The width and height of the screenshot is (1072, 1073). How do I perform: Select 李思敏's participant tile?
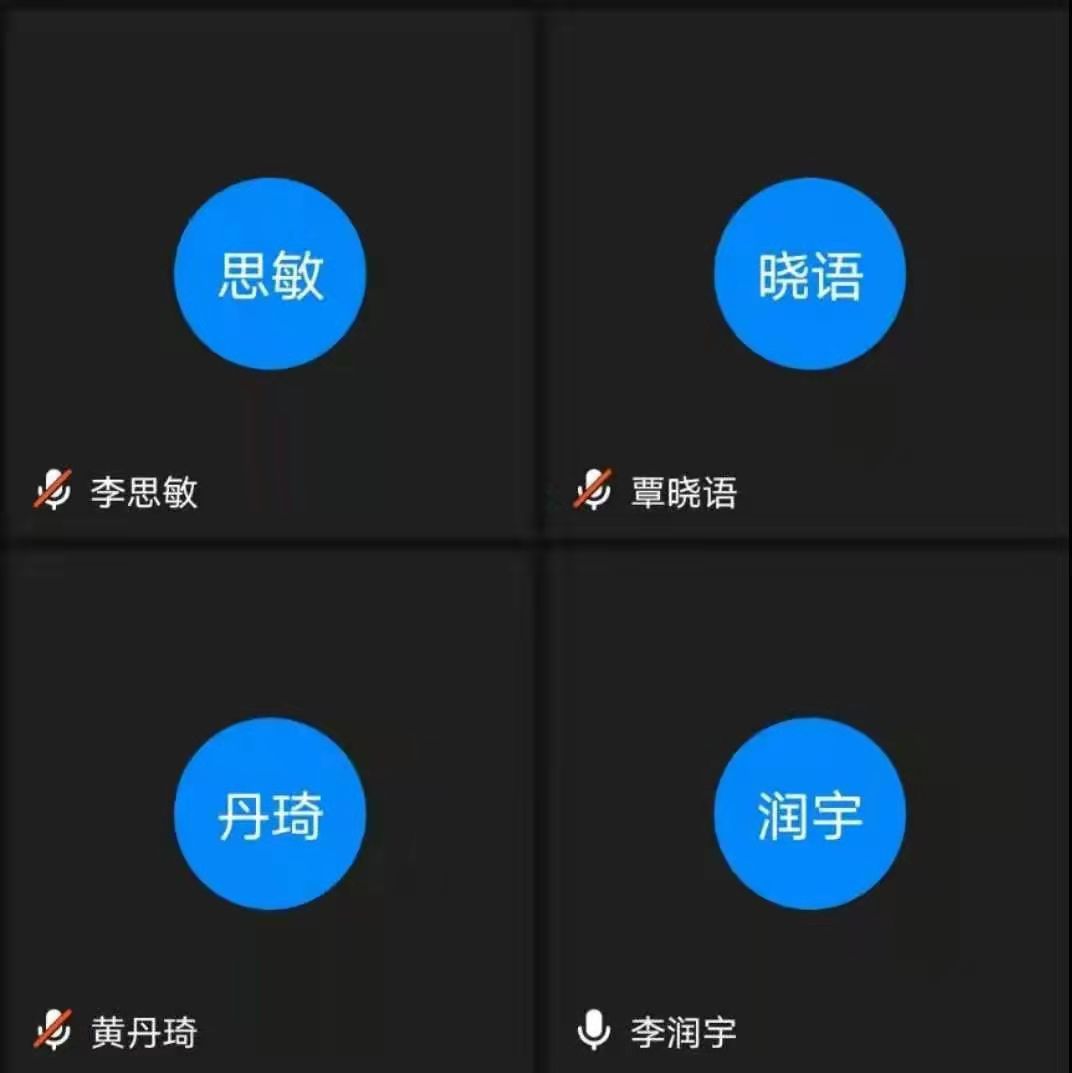click(269, 274)
